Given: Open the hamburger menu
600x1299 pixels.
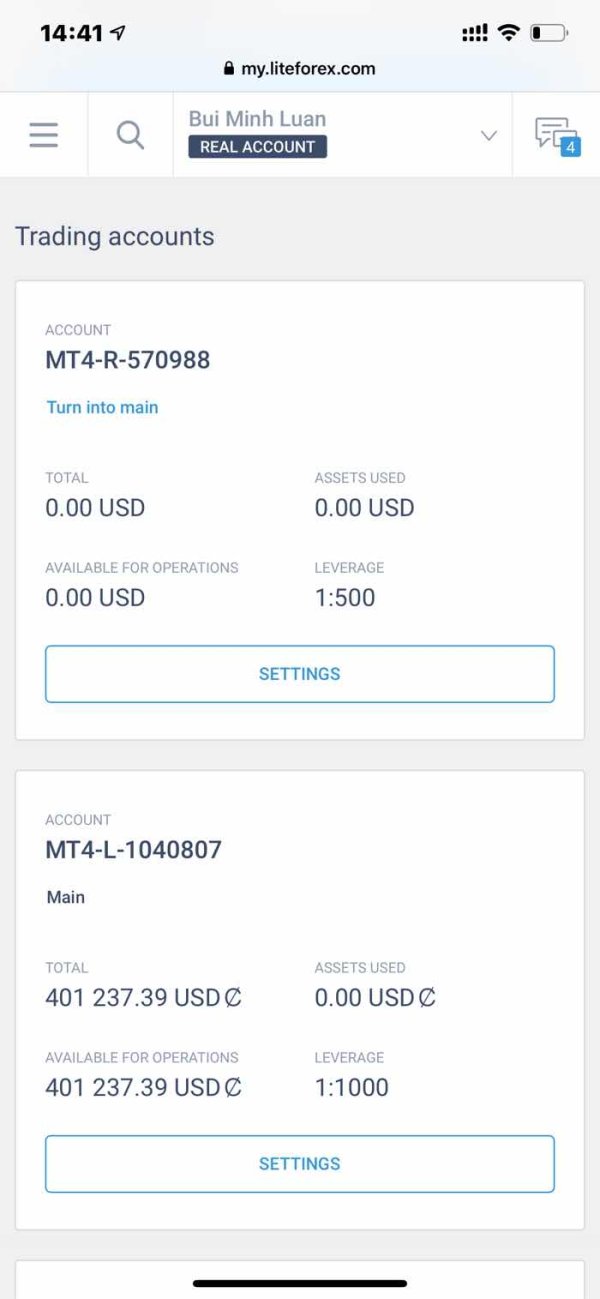Looking at the screenshot, I should click(44, 135).
